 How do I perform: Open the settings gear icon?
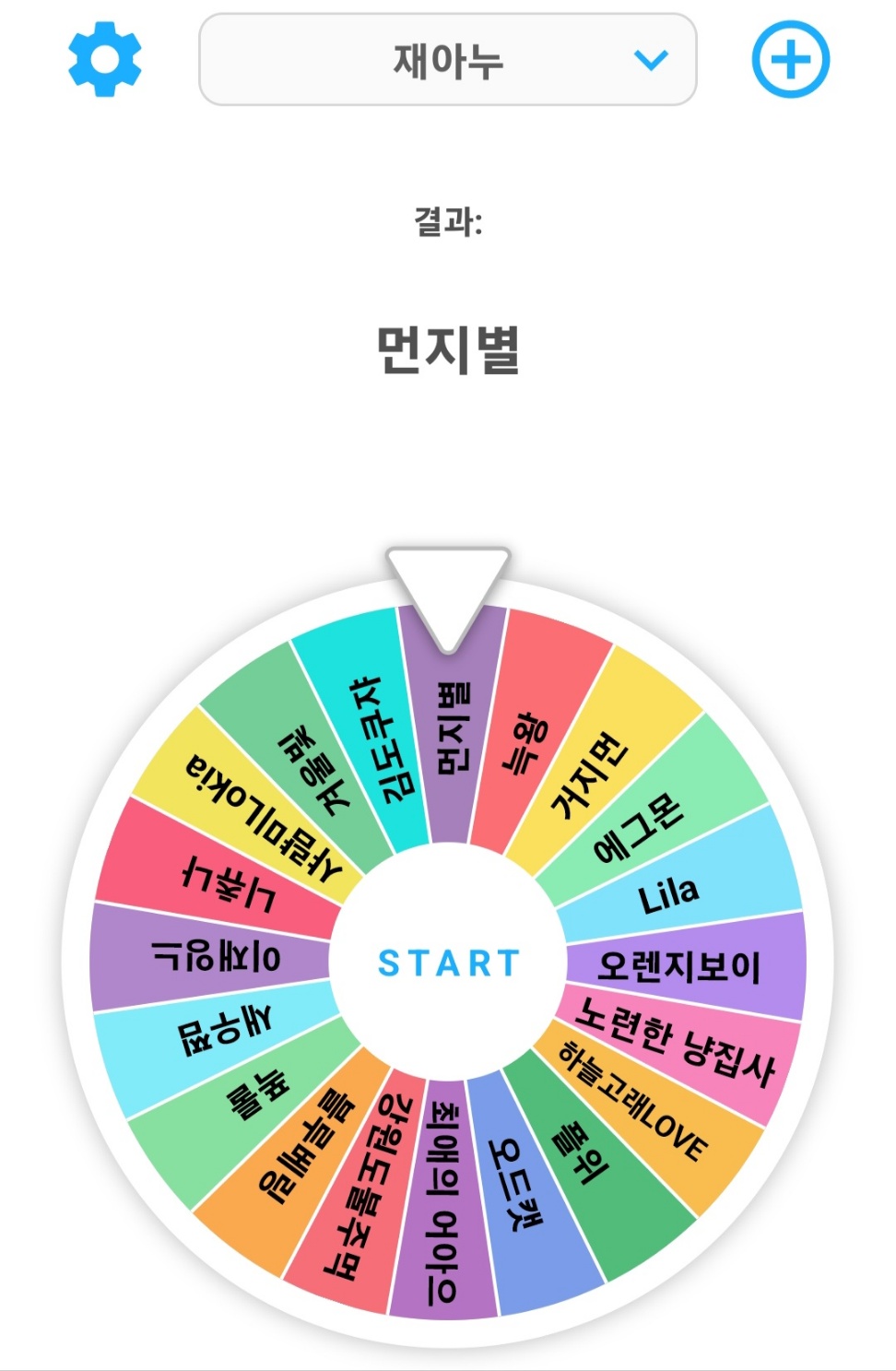click(105, 61)
